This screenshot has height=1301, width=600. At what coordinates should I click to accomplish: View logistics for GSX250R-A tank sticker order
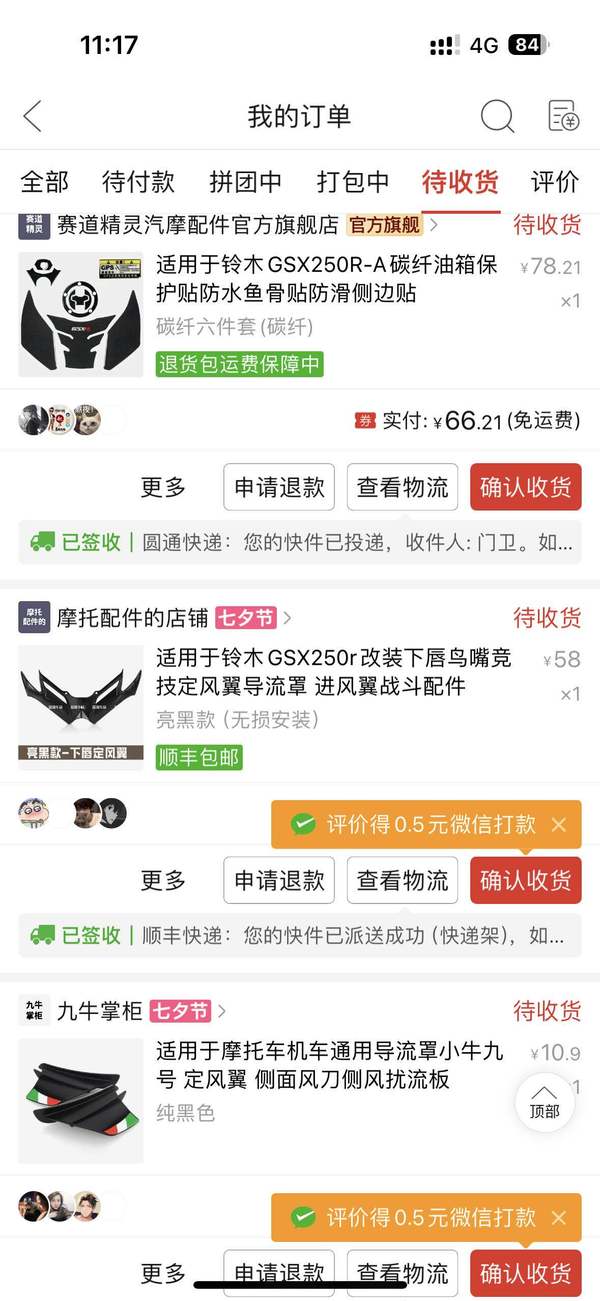402,487
